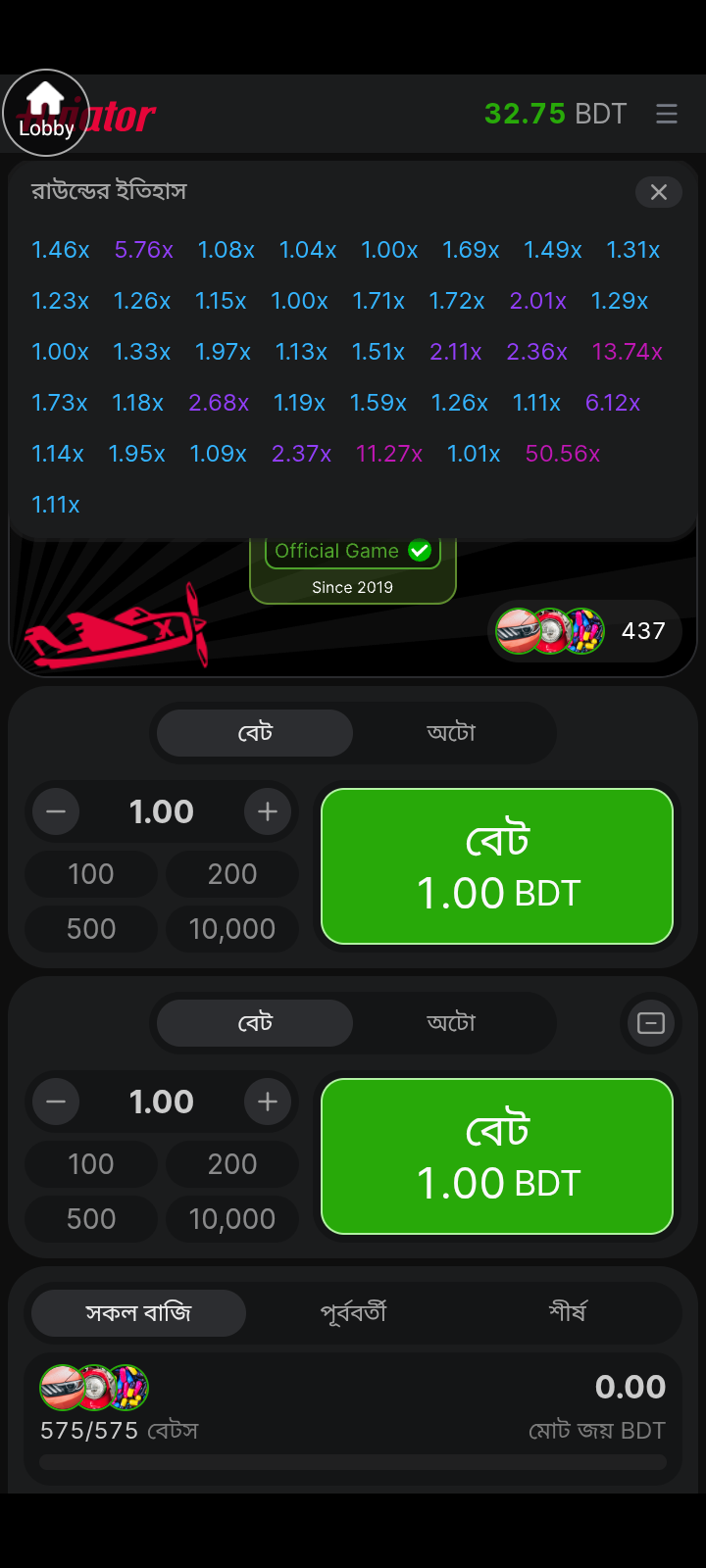The height and width of the screenshot is (1568, 706).
Task: Return to the Lobby
Action: coord(46,113)
